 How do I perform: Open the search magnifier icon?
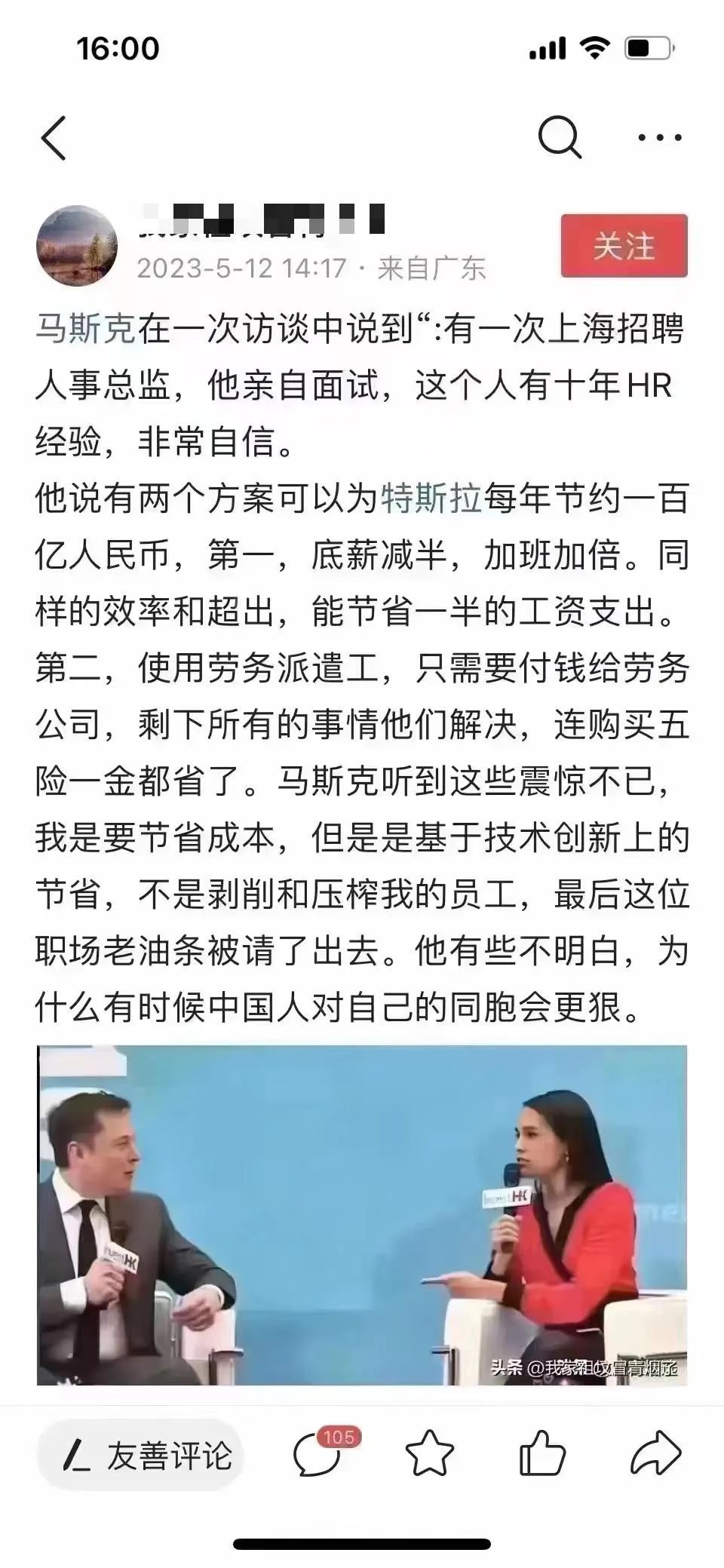(x=560, y=137)
